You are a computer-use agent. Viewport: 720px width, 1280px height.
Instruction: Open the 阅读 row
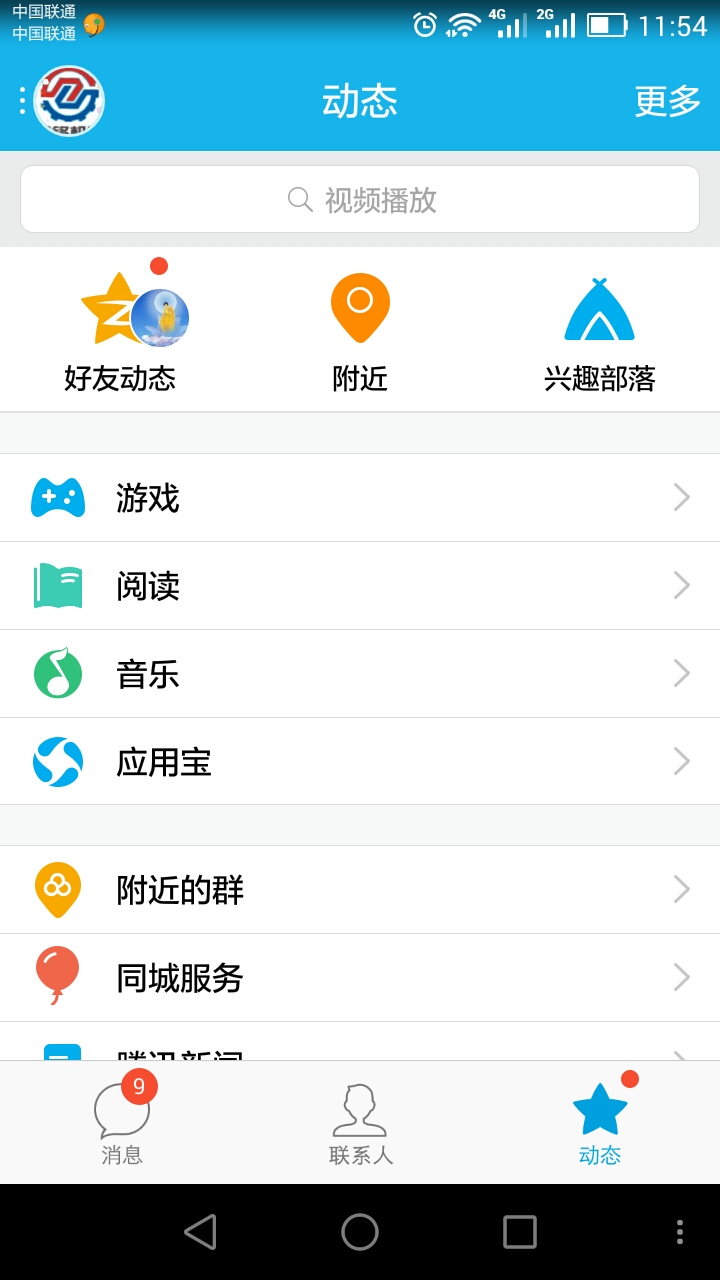tap(360, 586)
